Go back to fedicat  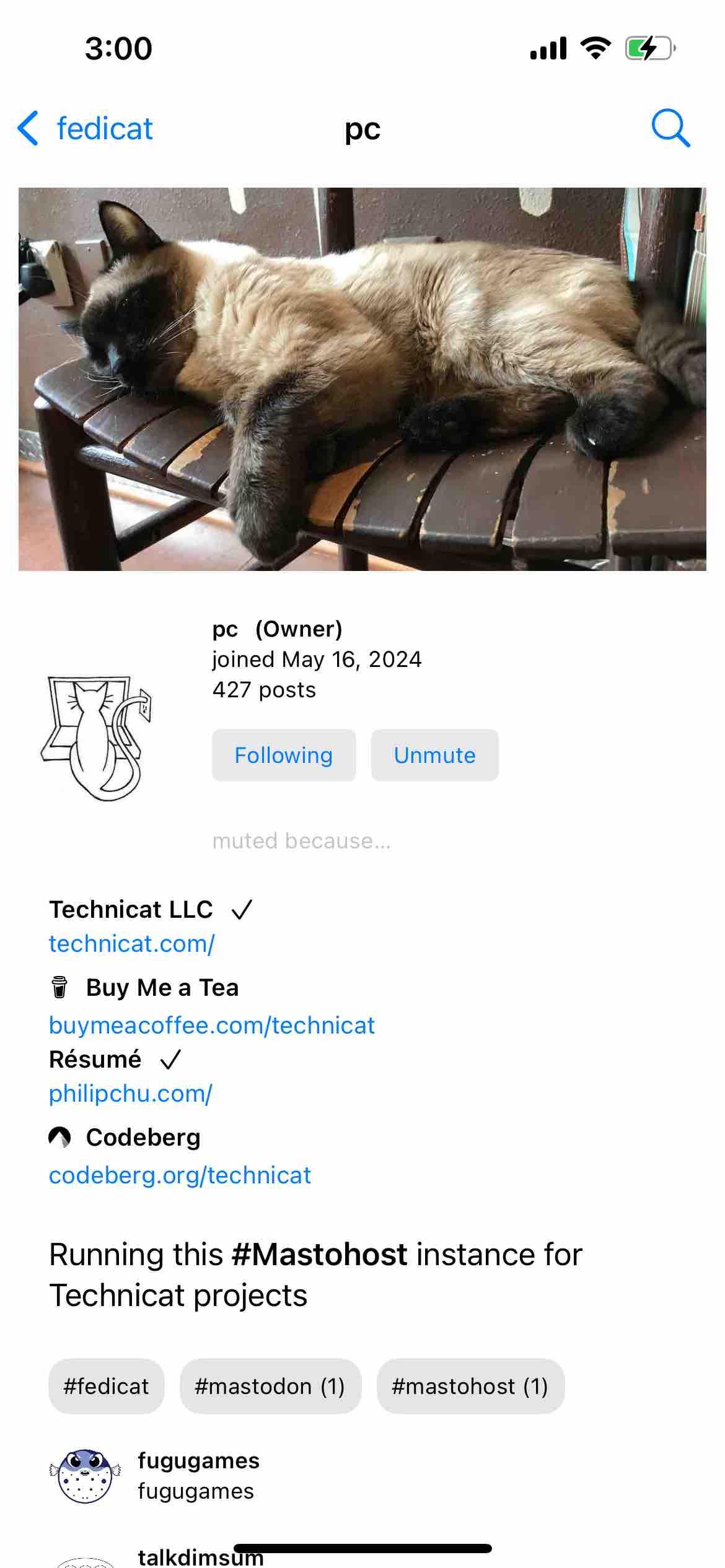tap(86, 129)
